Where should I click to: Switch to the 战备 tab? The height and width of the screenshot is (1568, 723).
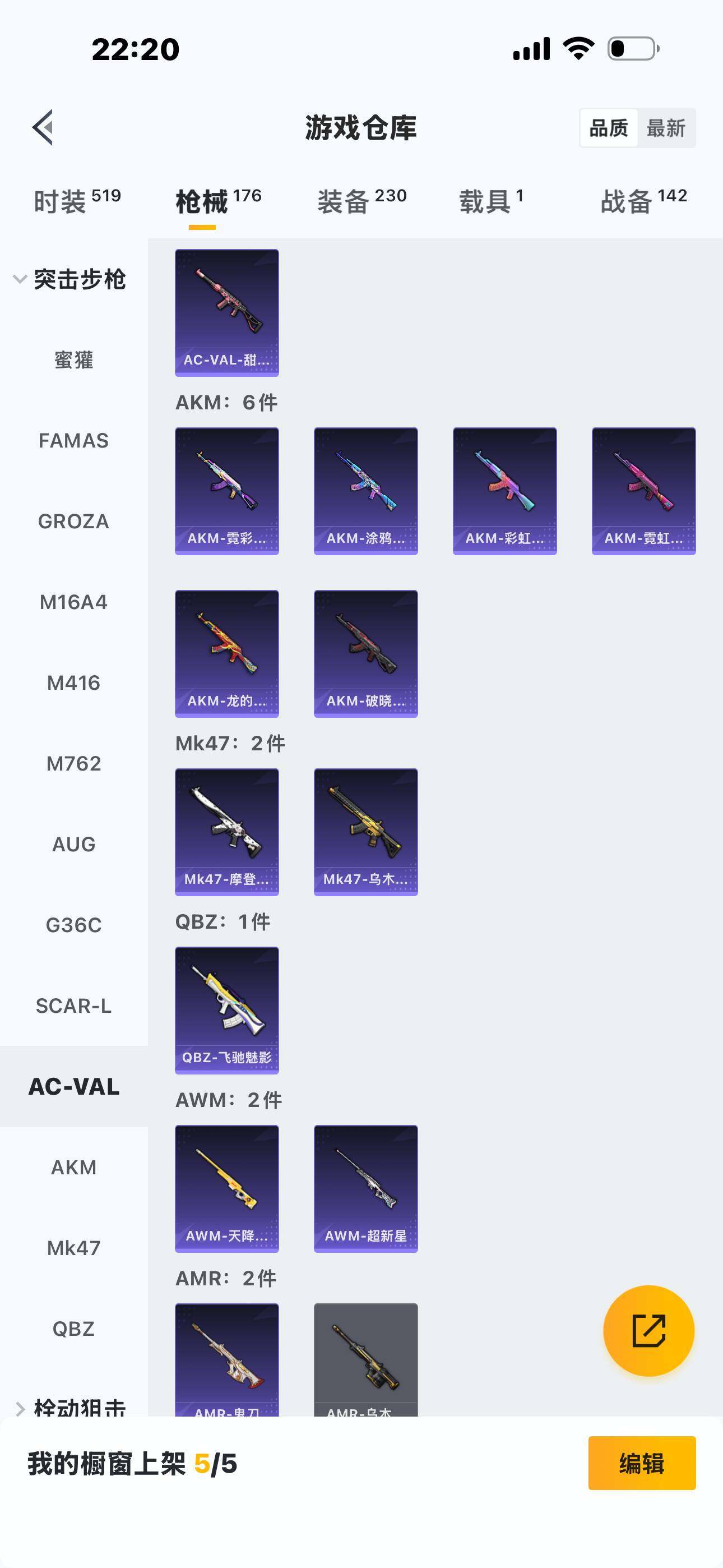click(643, 201)
